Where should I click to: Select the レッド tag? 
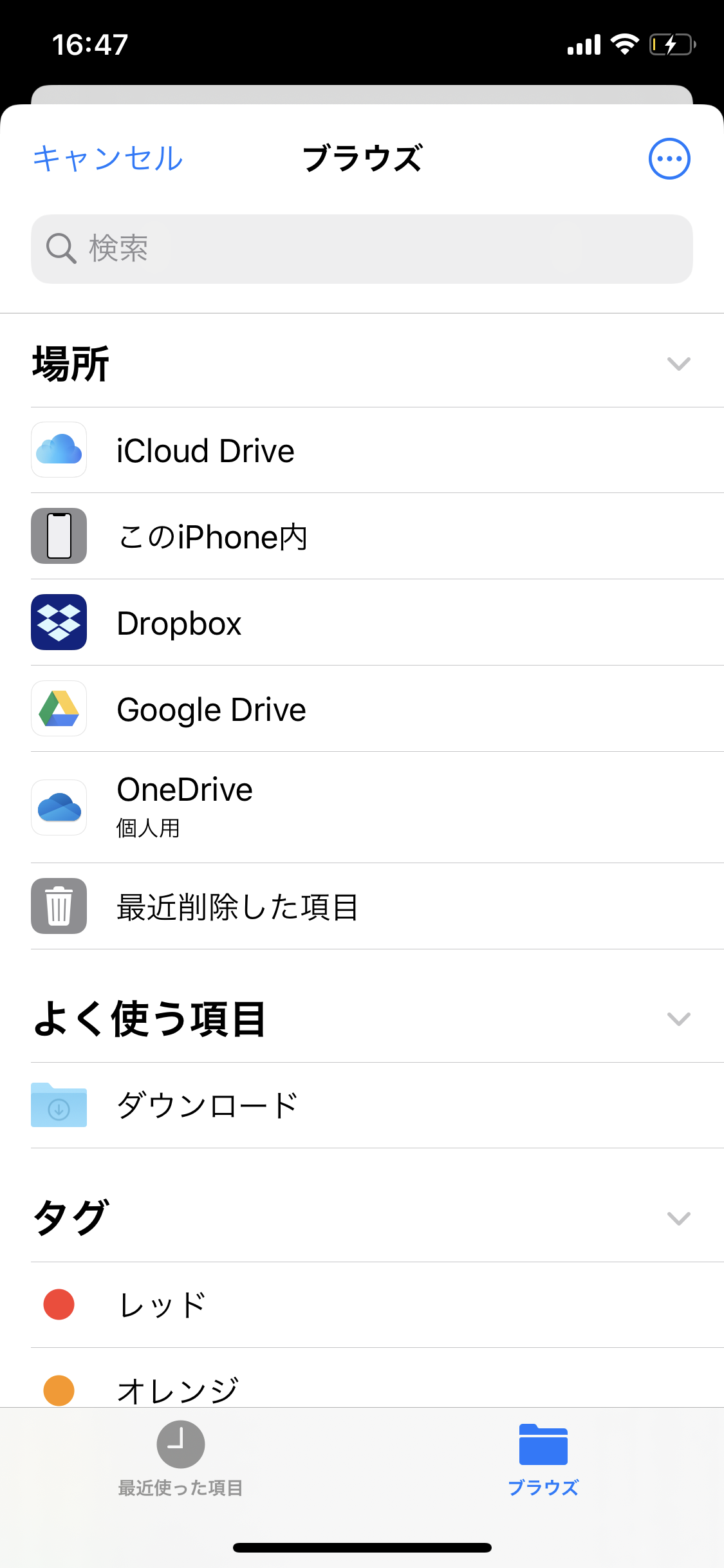(x=162, y=1305)
